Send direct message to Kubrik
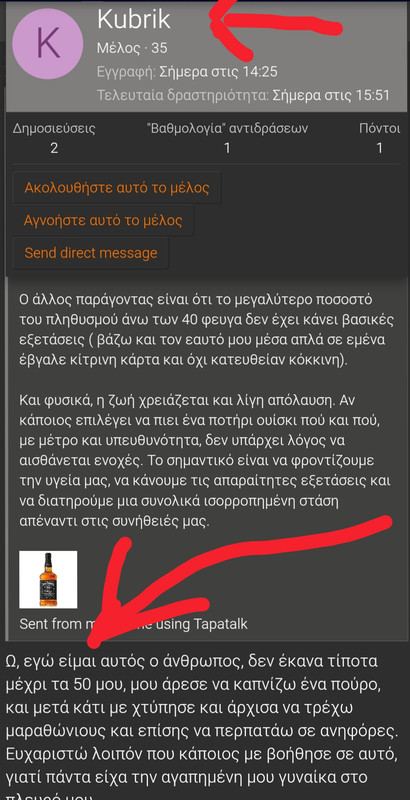Viewport: 410px width, 800px height. point(91,253)
